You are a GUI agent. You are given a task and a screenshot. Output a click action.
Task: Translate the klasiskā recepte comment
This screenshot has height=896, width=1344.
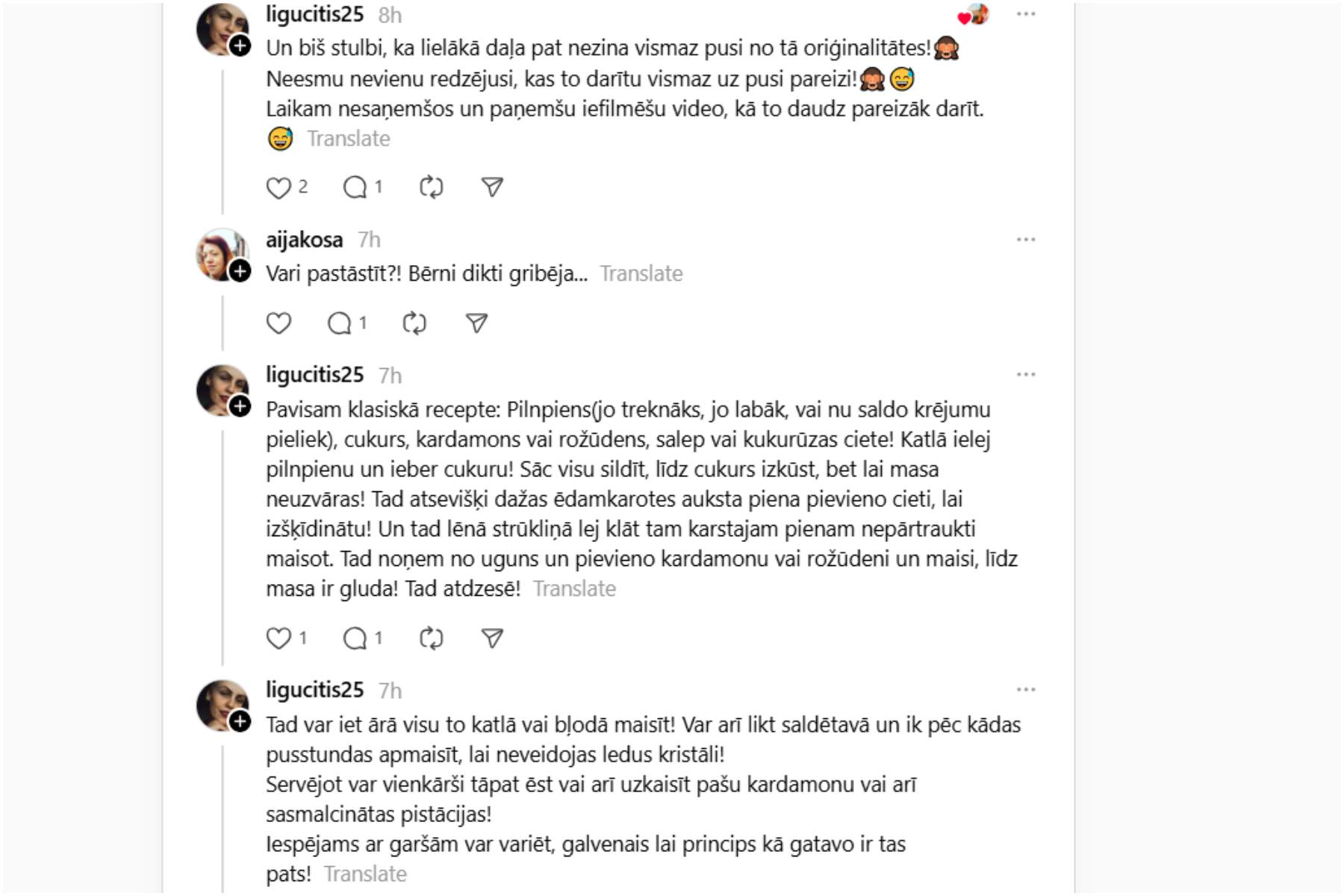(x=574, y=589)
